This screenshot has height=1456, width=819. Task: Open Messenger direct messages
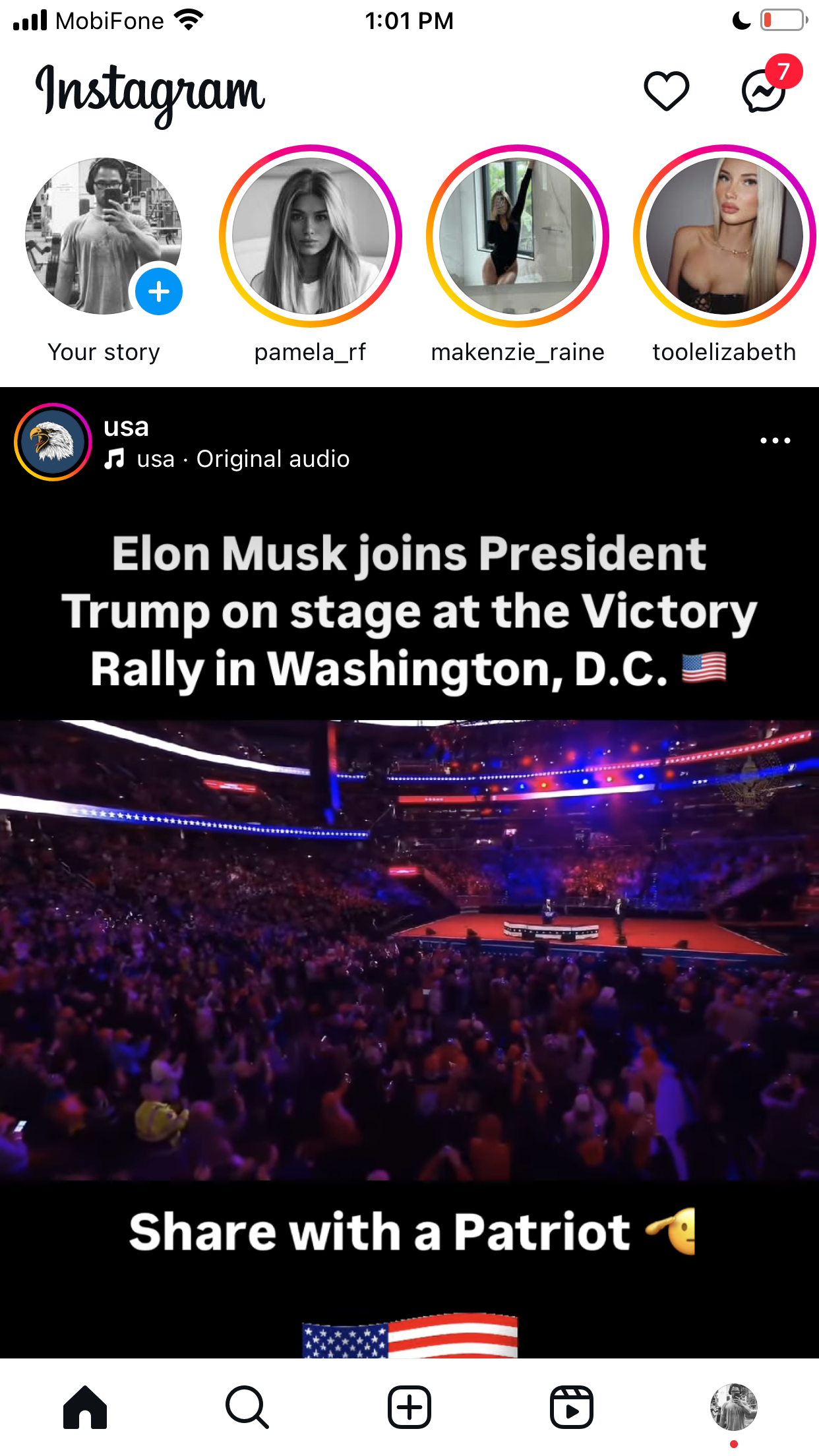(x=765, y=90)
